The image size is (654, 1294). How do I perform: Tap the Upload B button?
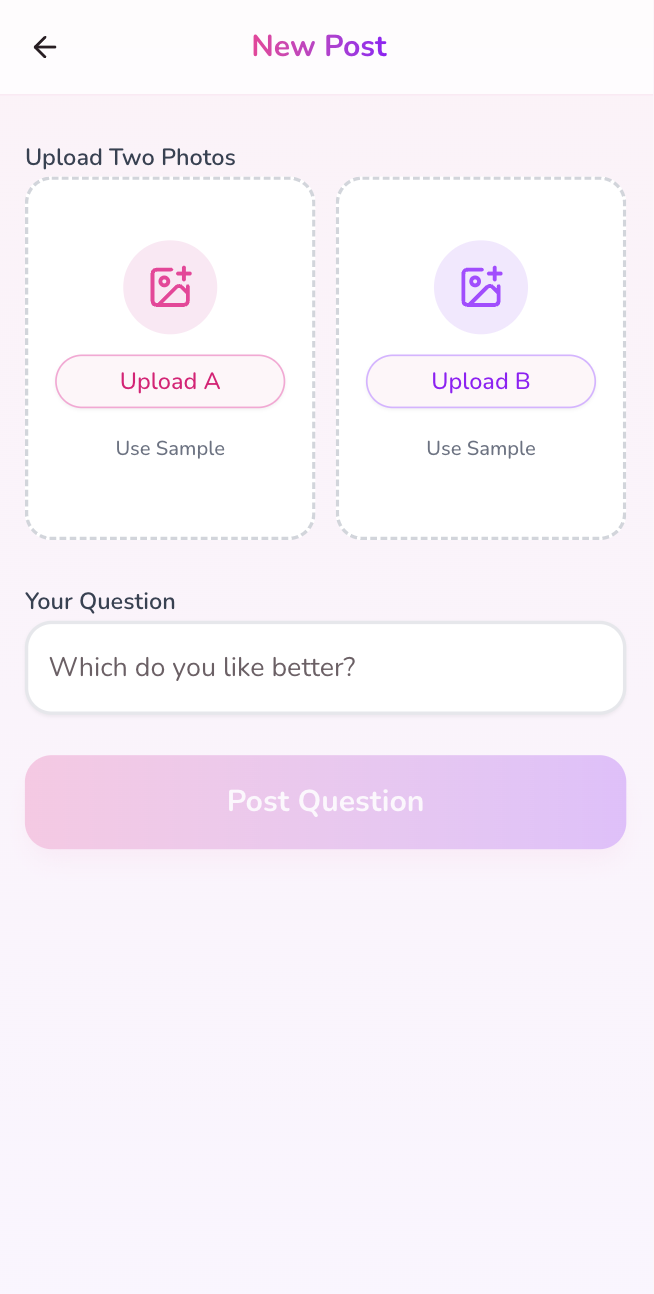pyautogui.click(x=481, y=381)
